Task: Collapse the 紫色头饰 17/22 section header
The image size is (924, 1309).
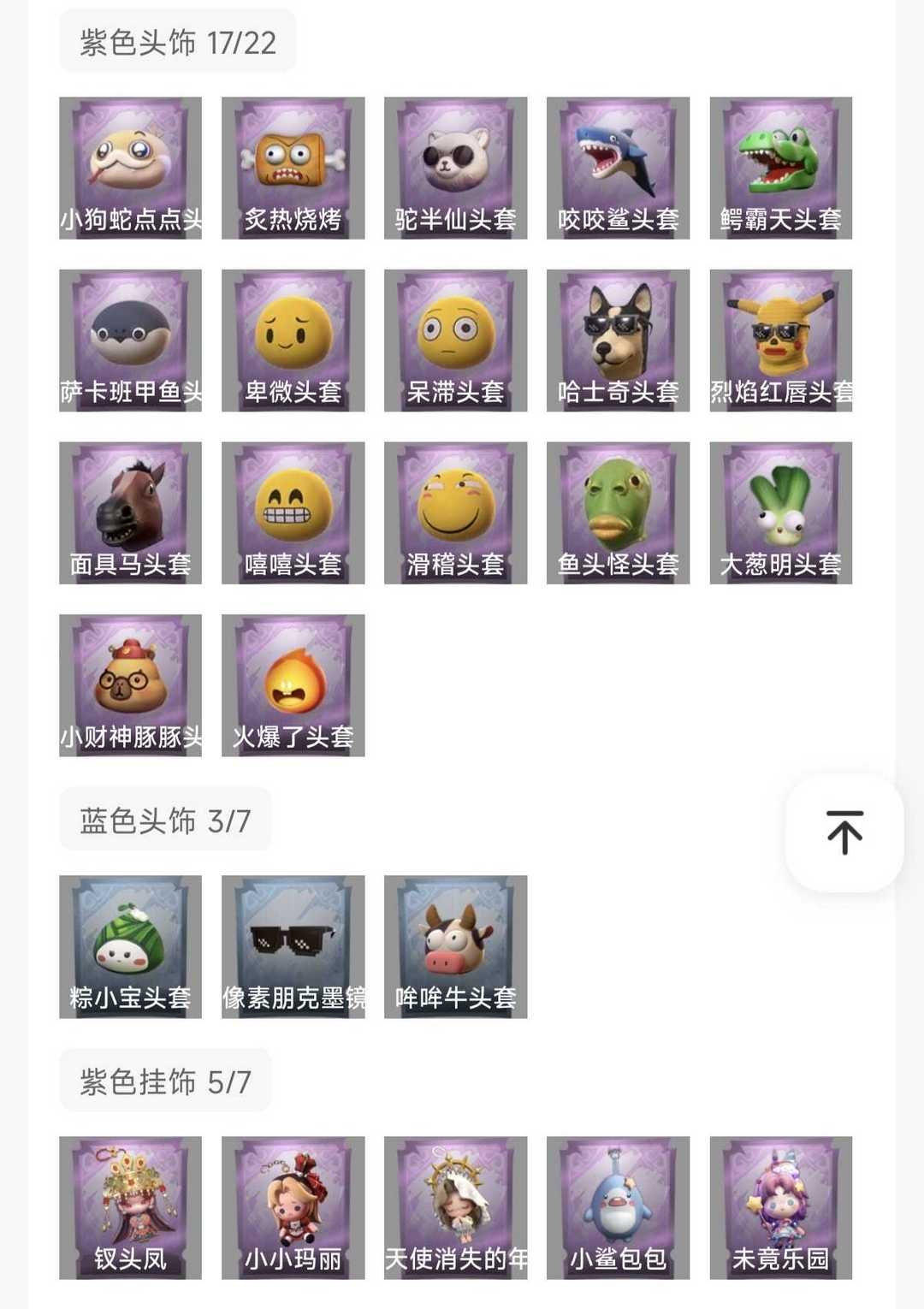Action: pos(177,38)
